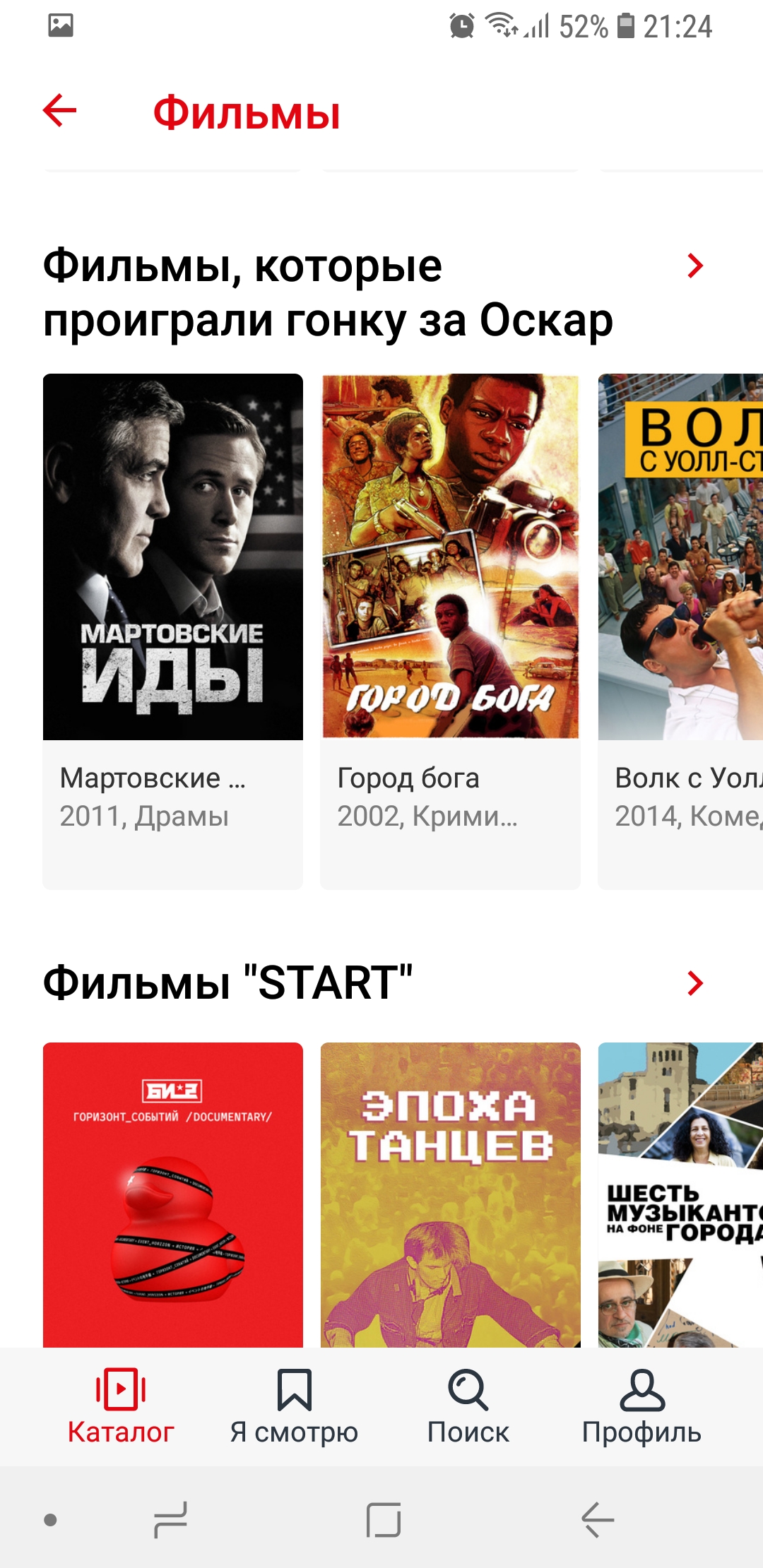The height and width of the screenshot is (1568, 763).
Task: Open the Би-2 Горизонт событий documentary
Action: (173, 1195)
